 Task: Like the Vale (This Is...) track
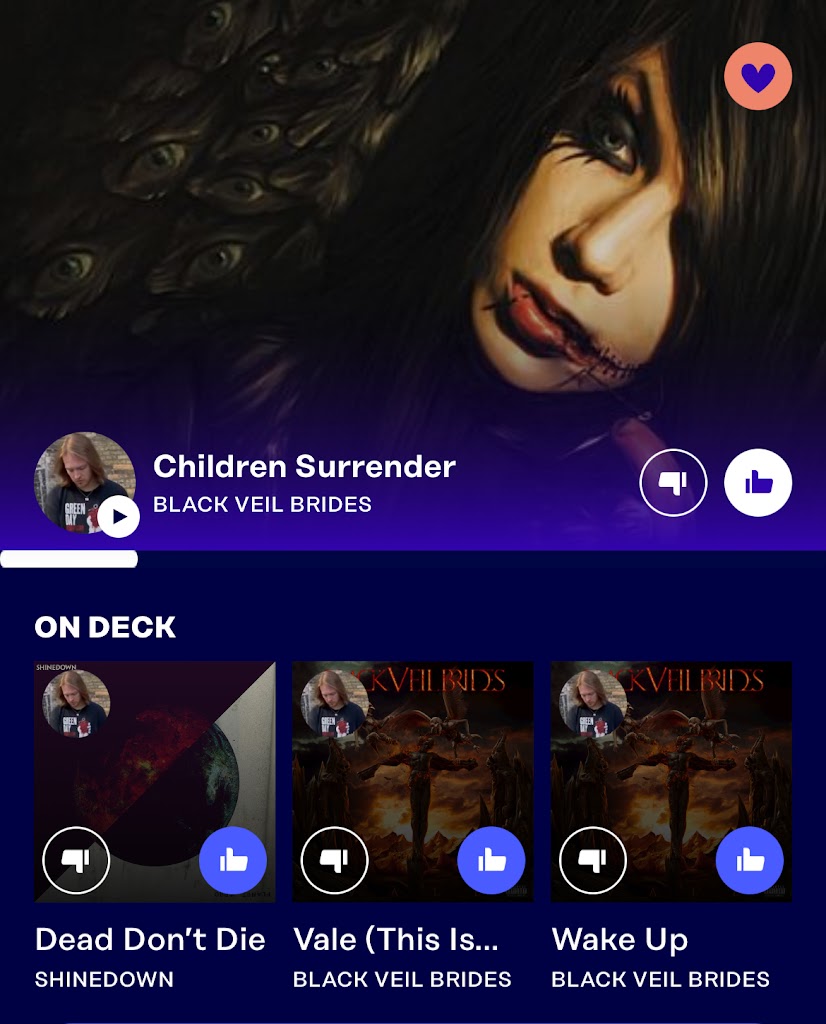491,860
